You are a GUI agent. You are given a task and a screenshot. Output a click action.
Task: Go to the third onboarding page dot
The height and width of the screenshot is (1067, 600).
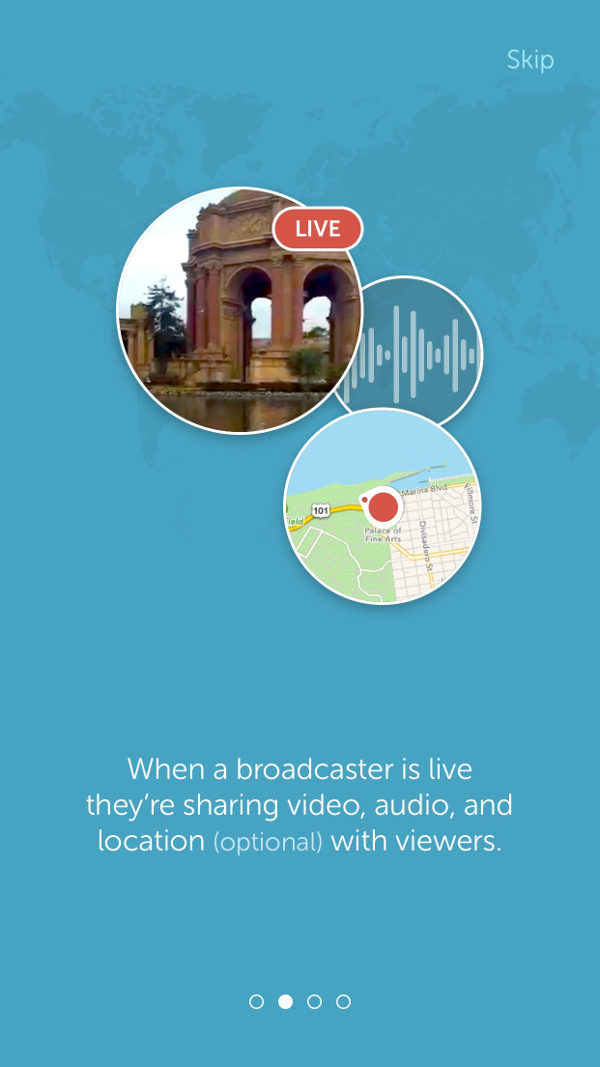pos(314,1001)
